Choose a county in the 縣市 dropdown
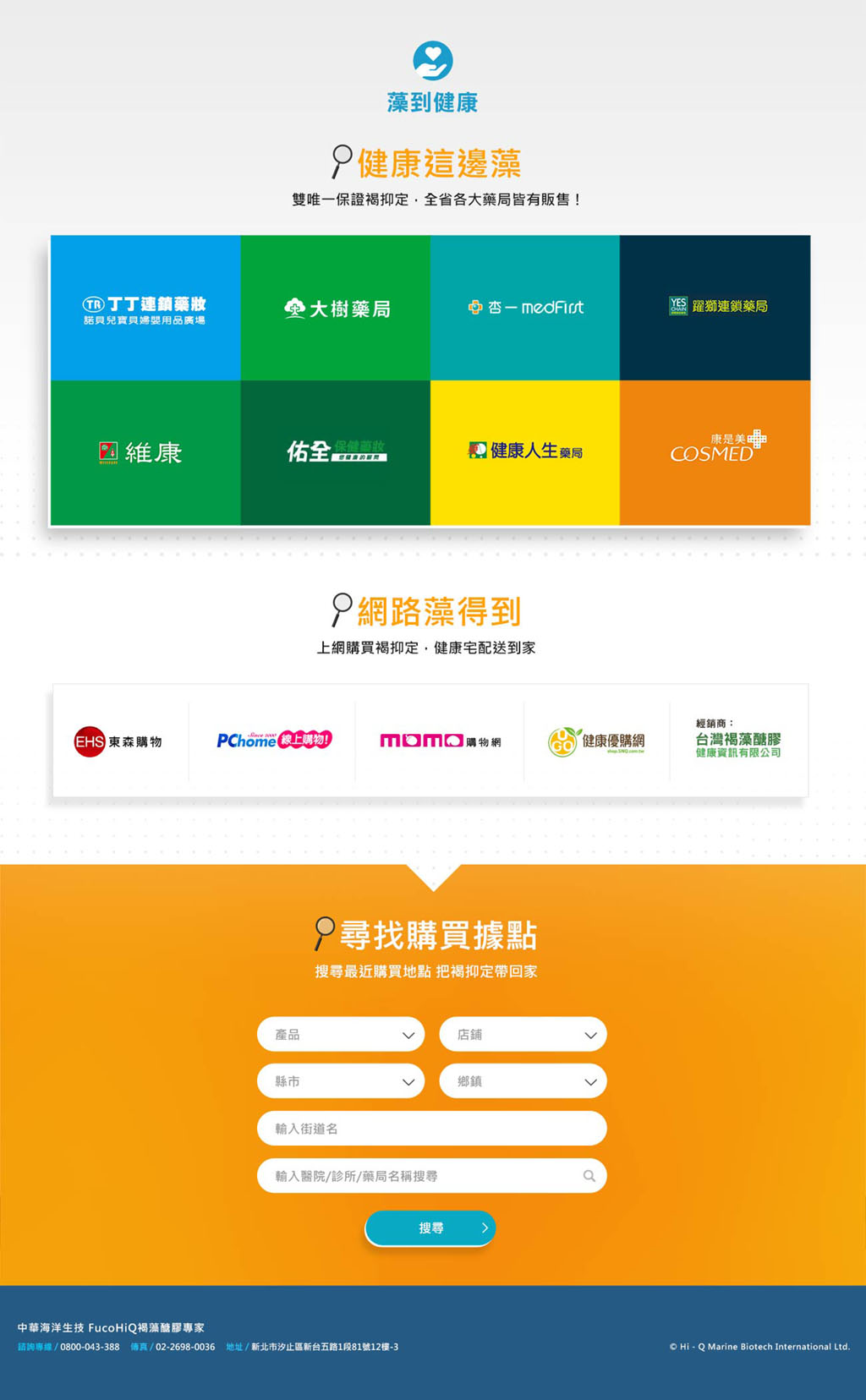The height and width of the screenshot is (1400, 866). (341, 1081)
